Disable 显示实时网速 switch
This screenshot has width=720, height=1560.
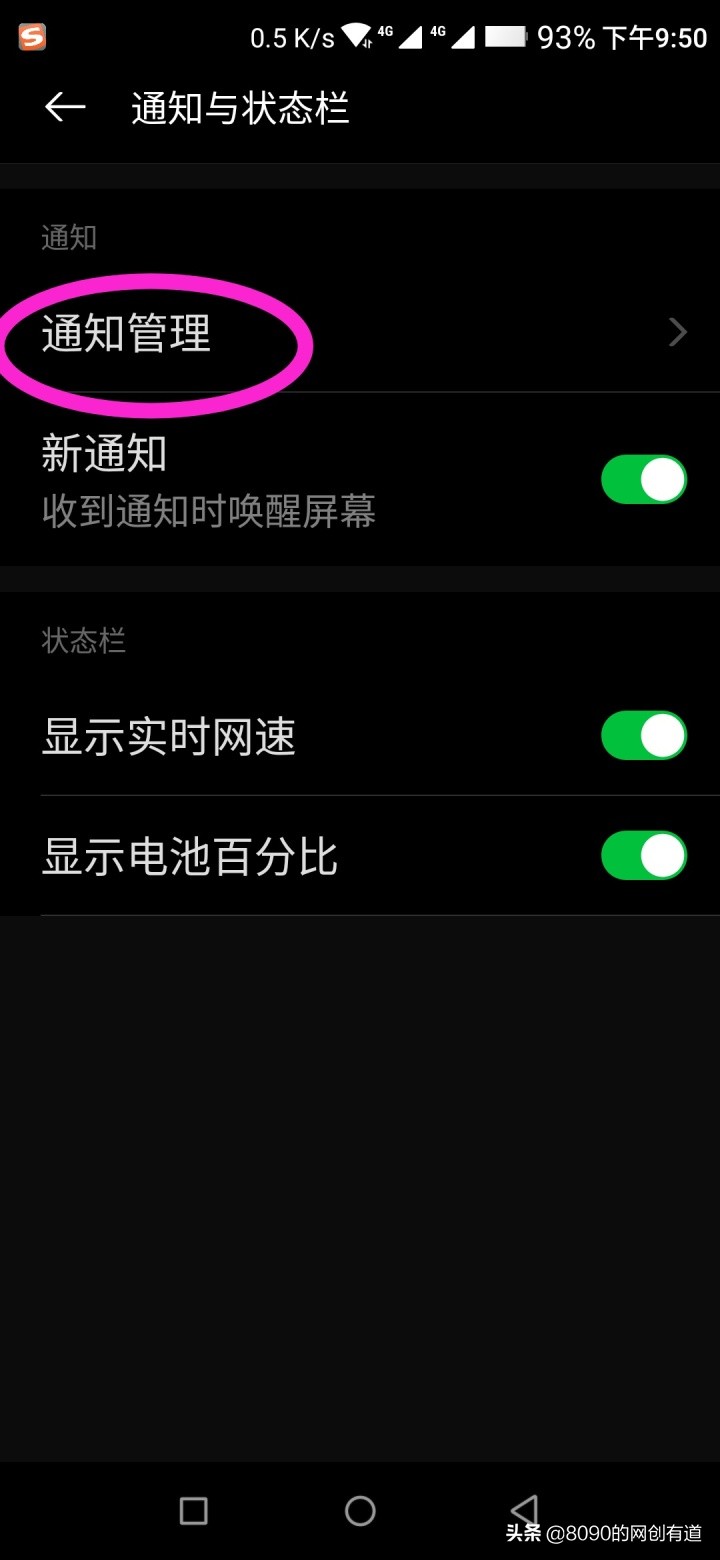[x=644, y=736]
